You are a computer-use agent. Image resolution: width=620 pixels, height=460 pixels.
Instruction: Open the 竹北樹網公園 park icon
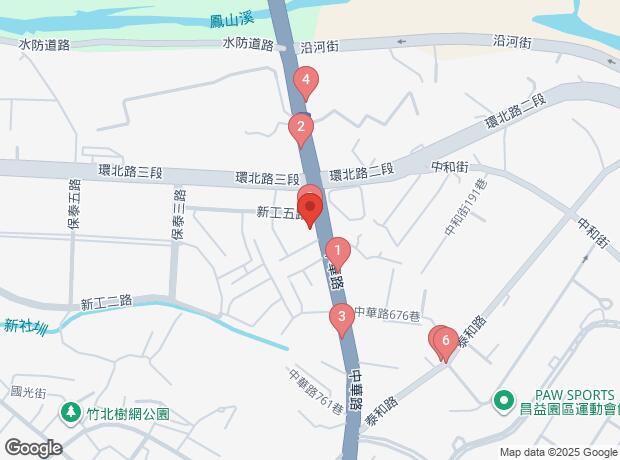point(71,412)
